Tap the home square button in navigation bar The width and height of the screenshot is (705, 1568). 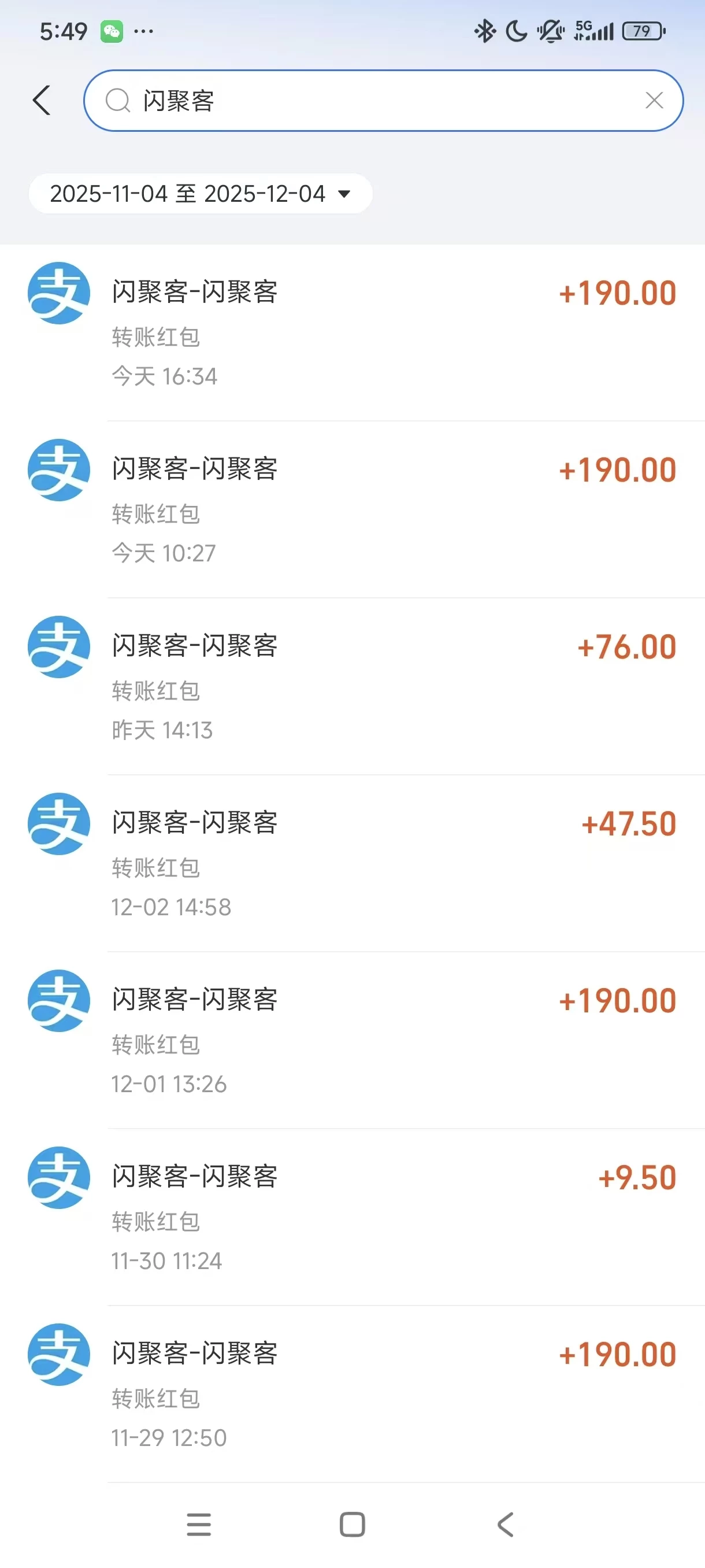[352, 1524]
